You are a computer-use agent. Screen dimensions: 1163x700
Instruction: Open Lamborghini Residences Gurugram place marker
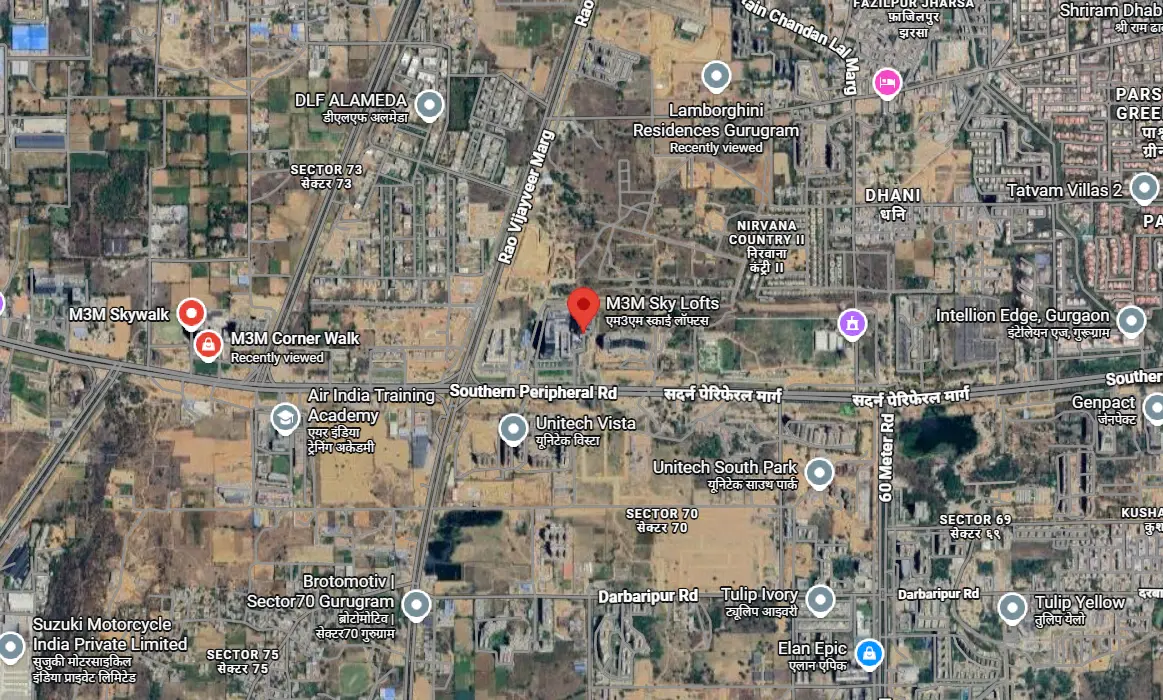click(715, 75)
